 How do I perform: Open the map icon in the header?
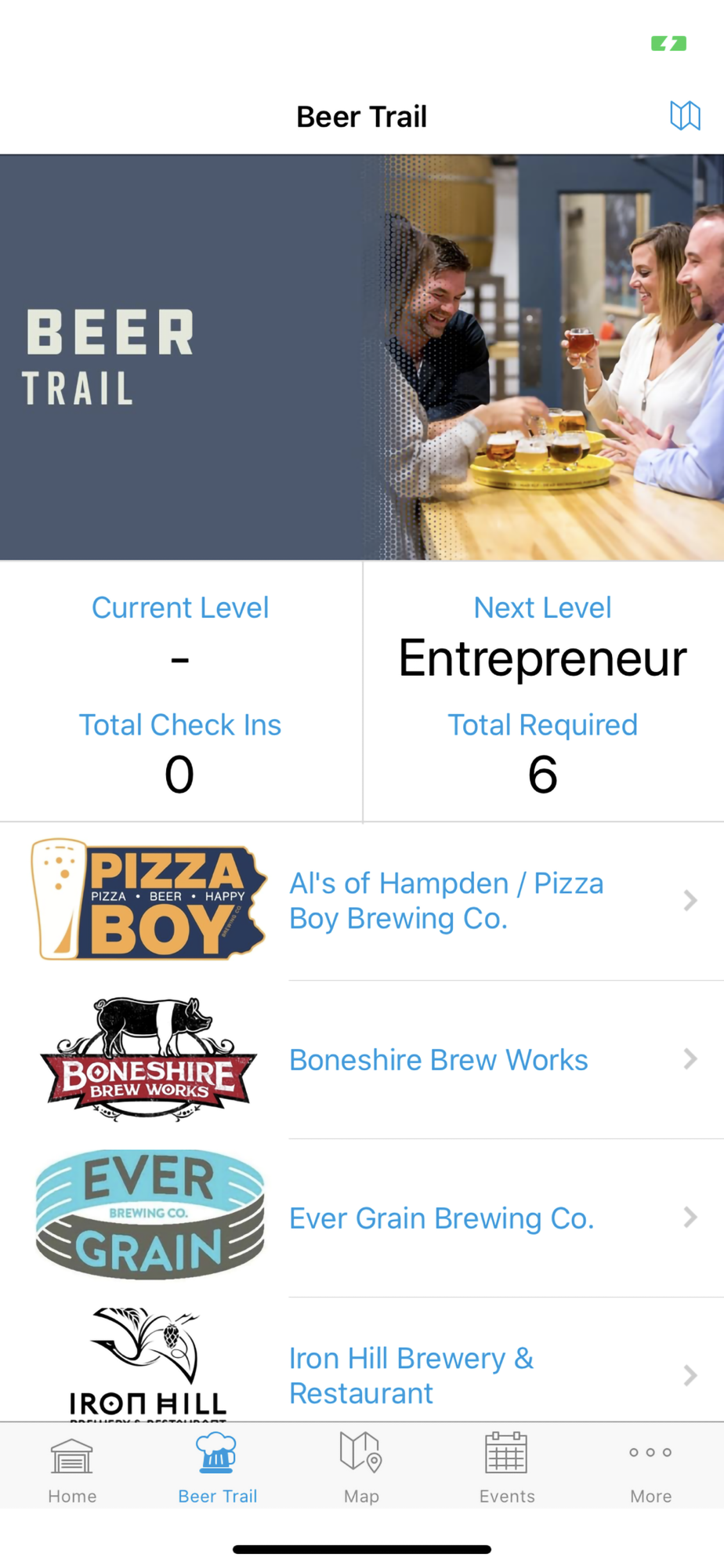pos(685,116)
